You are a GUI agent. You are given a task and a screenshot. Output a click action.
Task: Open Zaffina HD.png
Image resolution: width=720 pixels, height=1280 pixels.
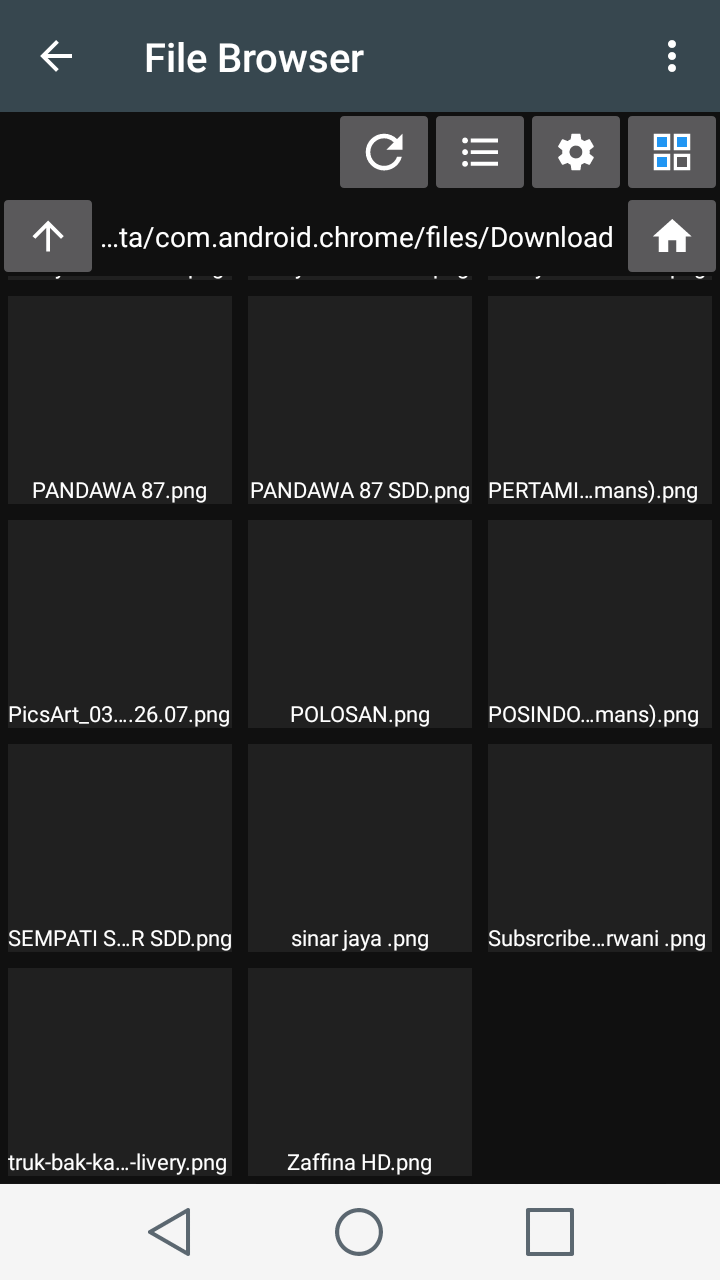coord(360,1072)
